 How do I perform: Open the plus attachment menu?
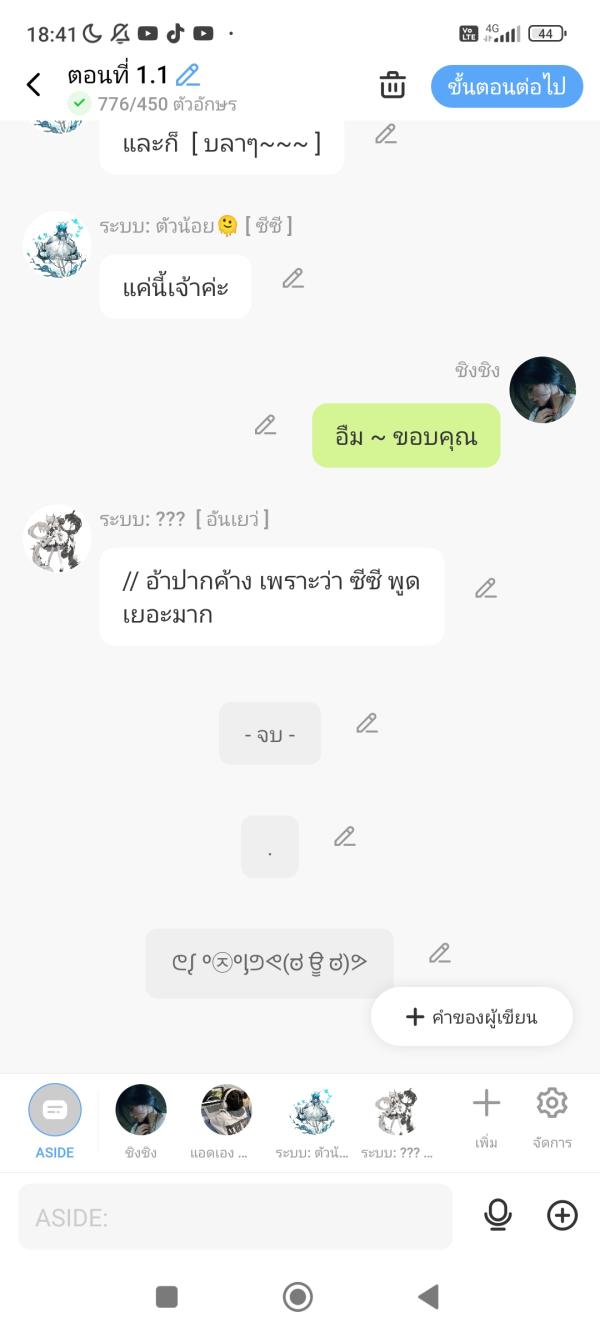coord(562,1215)
